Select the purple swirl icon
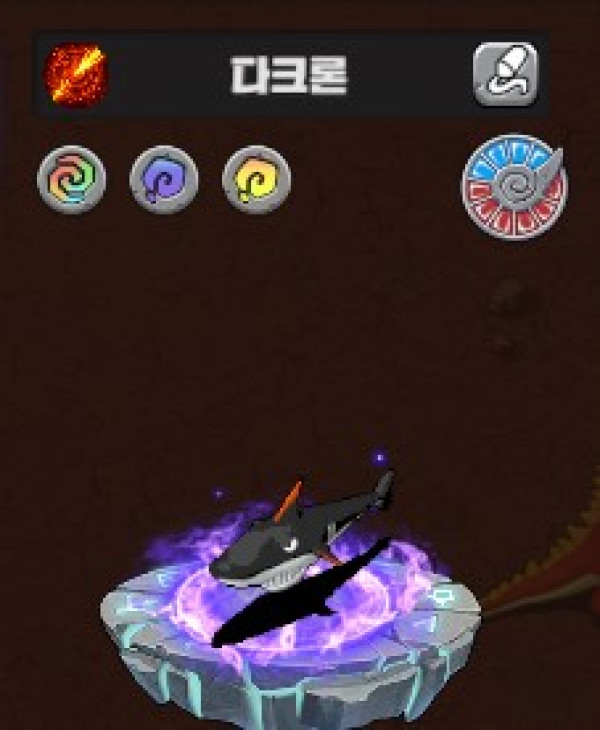This screenshot has width=600, height=730. coord(164,180)
